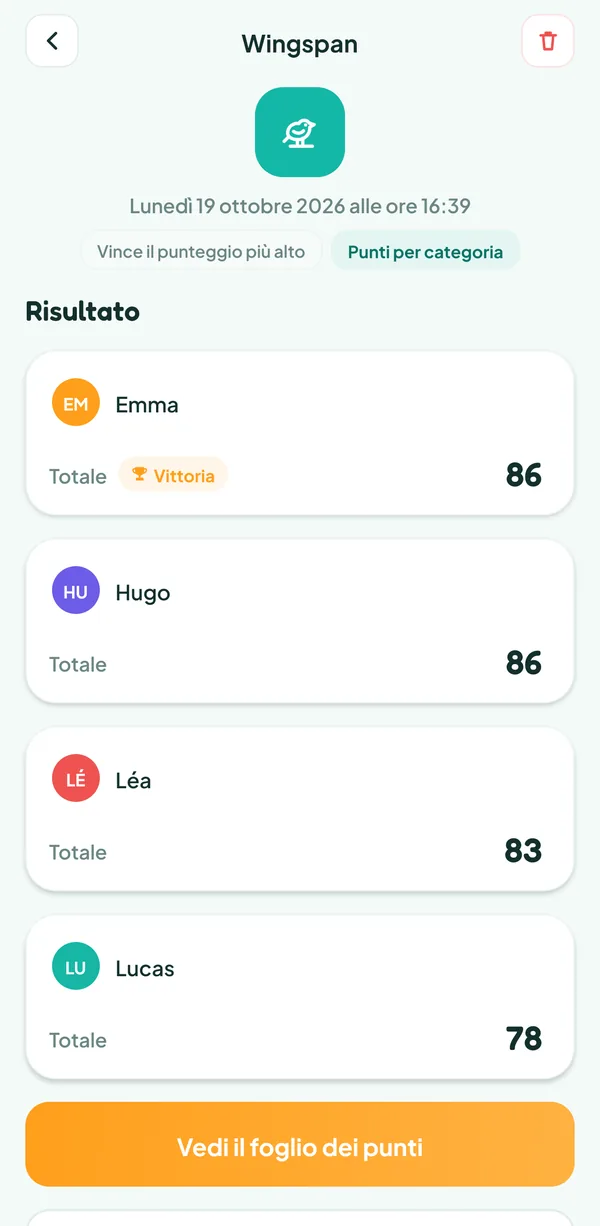Open Lucas's result card
Viewport: 600px width, 1226px height.
[300, 997]
